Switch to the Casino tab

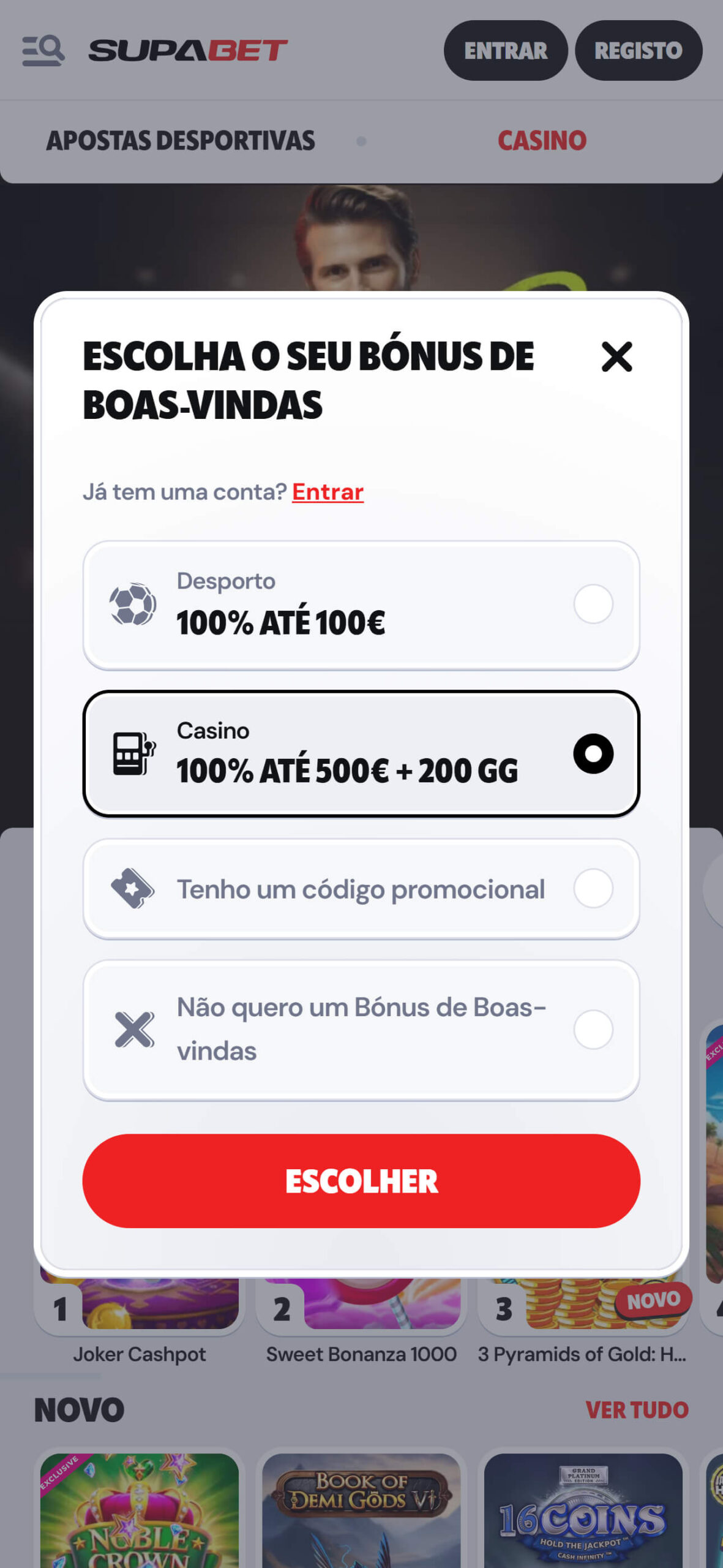click(542, 141)
